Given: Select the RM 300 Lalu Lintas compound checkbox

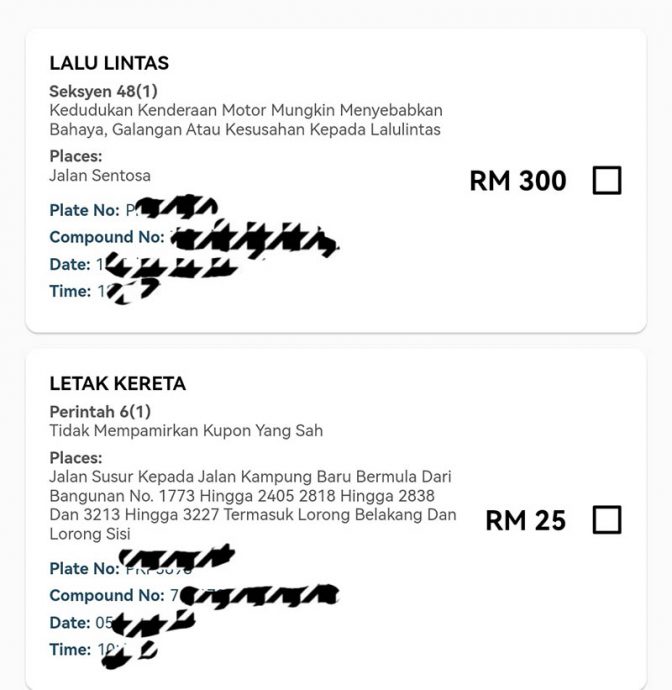Looking at the screenshot, I should (x=606, y=180).
